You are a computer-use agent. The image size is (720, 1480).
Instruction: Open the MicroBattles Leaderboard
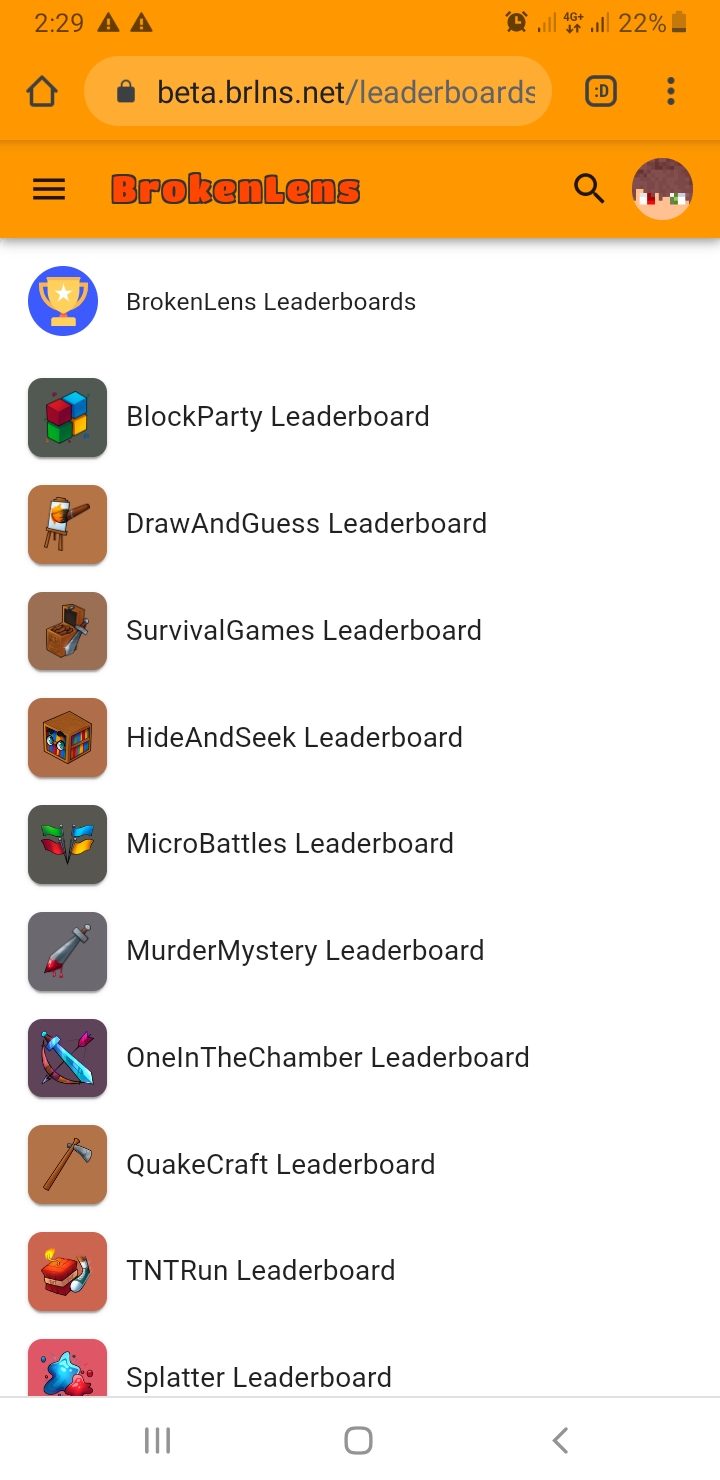360,844
